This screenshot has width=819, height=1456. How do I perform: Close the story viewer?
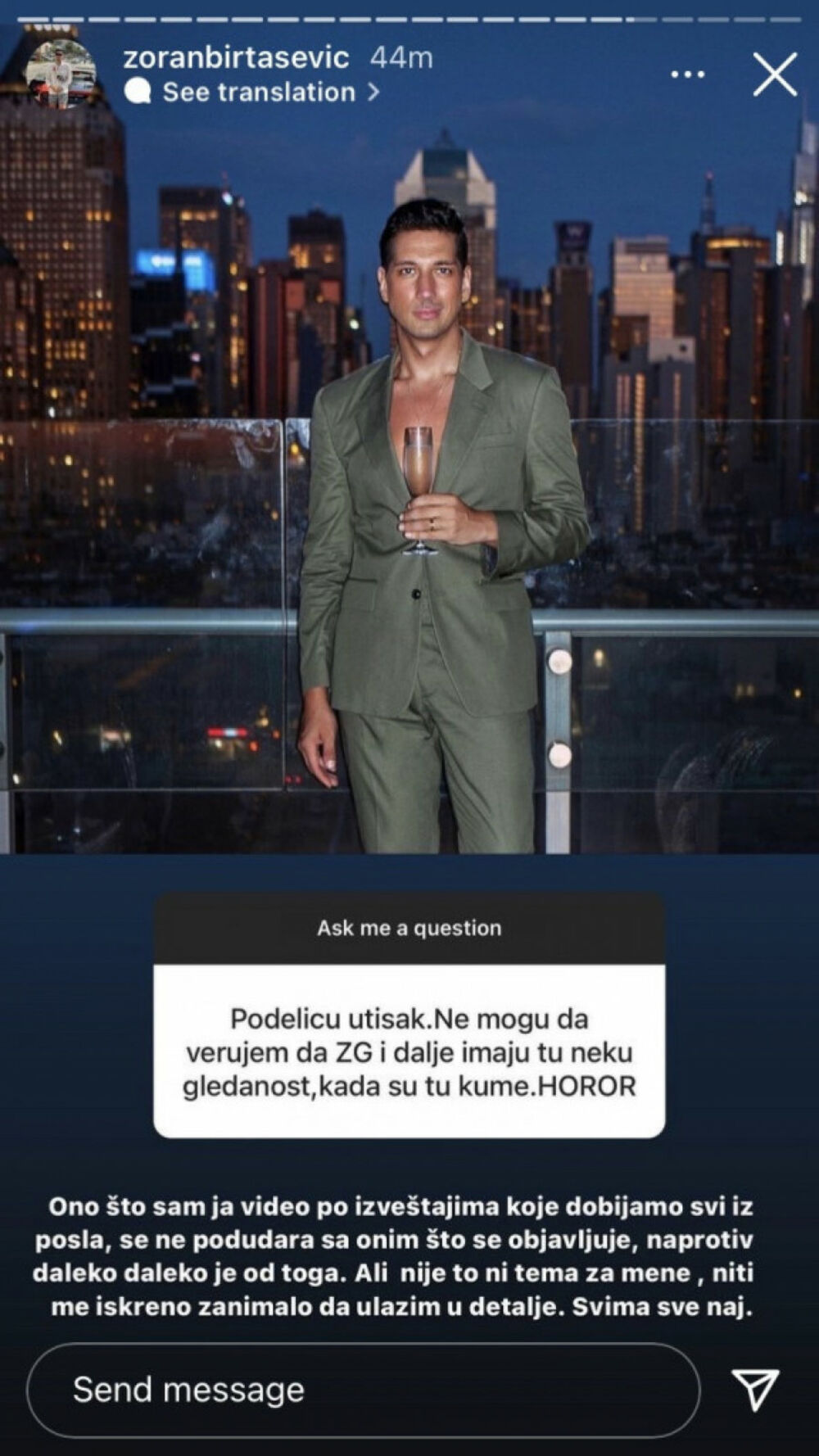point(774,75)
